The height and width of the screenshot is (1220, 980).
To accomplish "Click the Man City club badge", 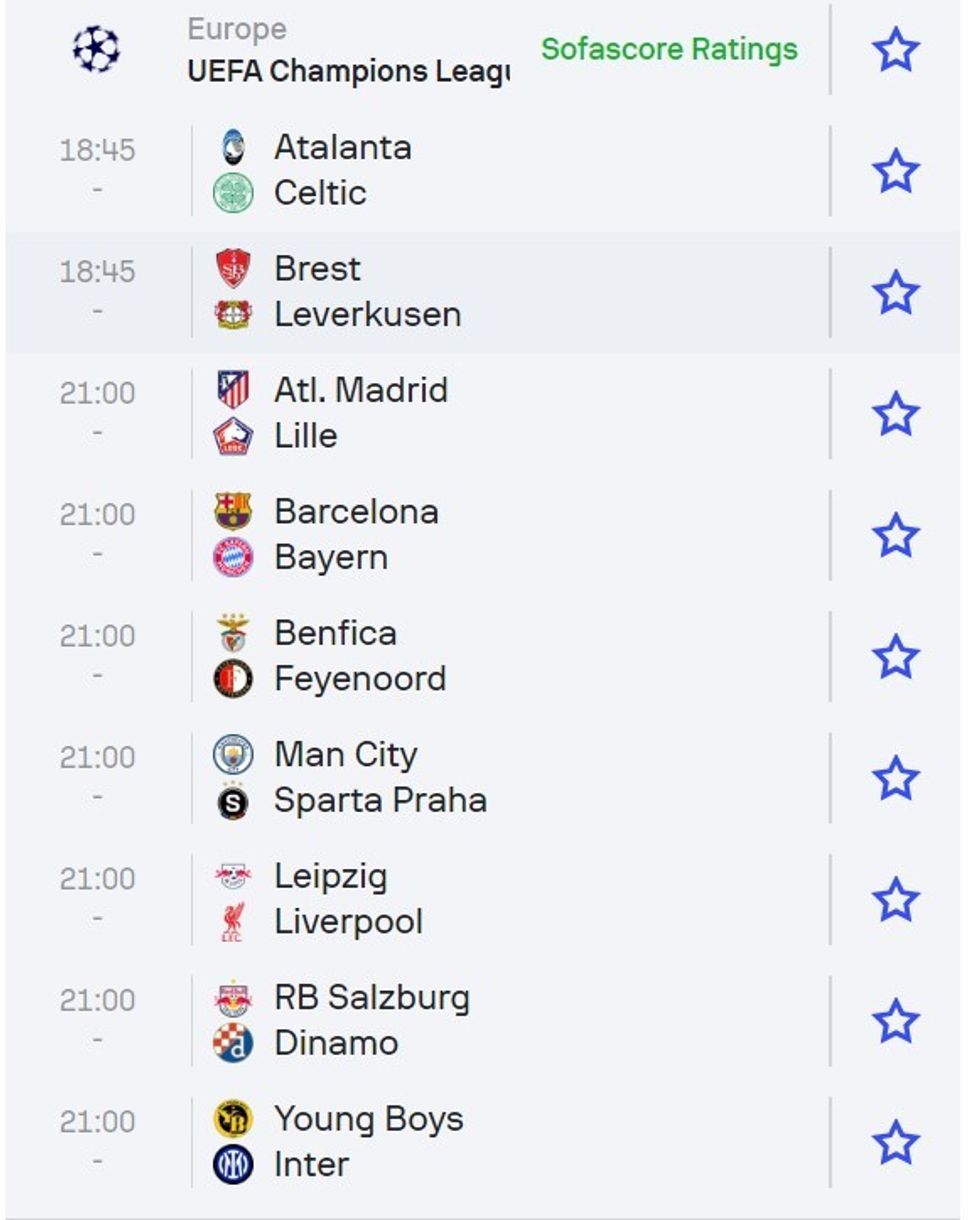I will pos(233,753).
